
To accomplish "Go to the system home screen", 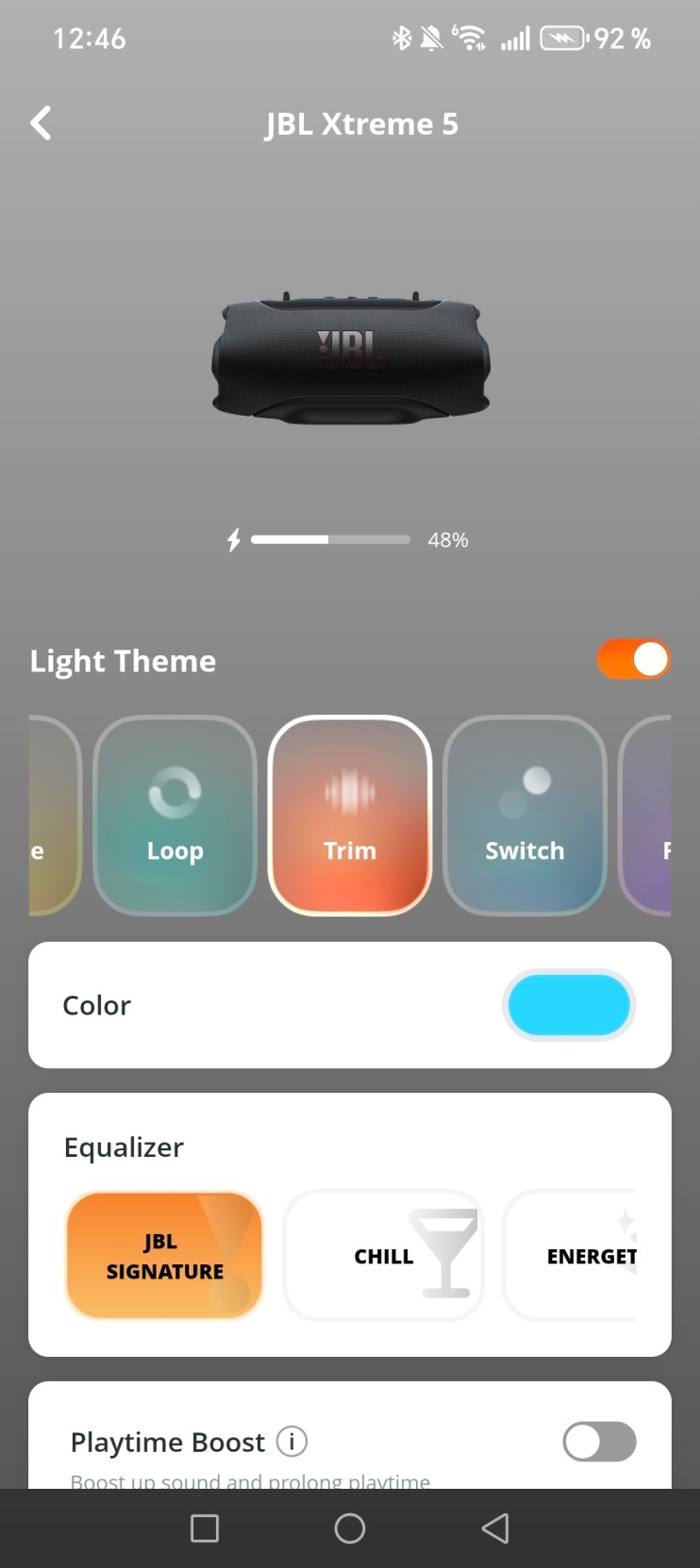I will pos(350,1528).
